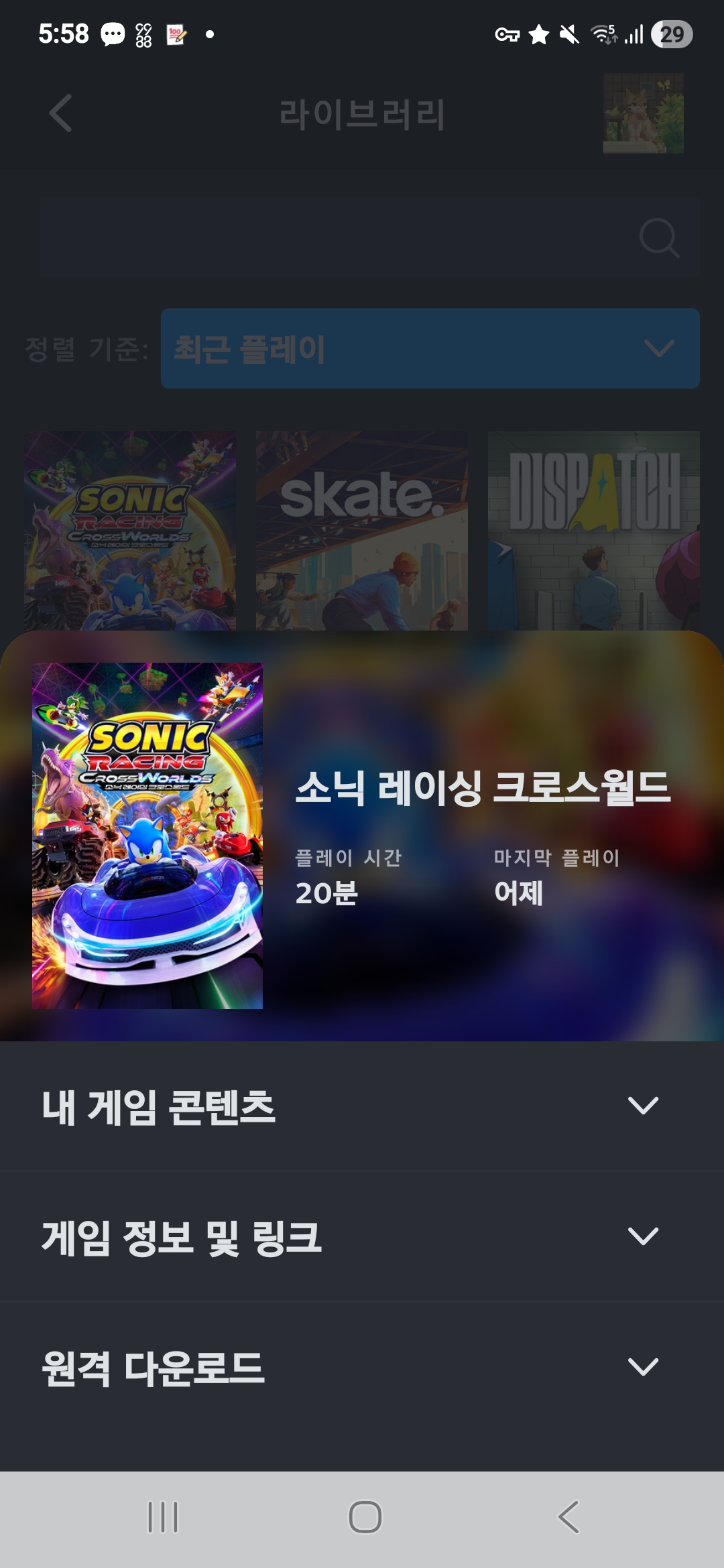Viewport: 724px width, 1568px height.
Task: Select the Dispatch game tile
Action: [x=593, y=529]
